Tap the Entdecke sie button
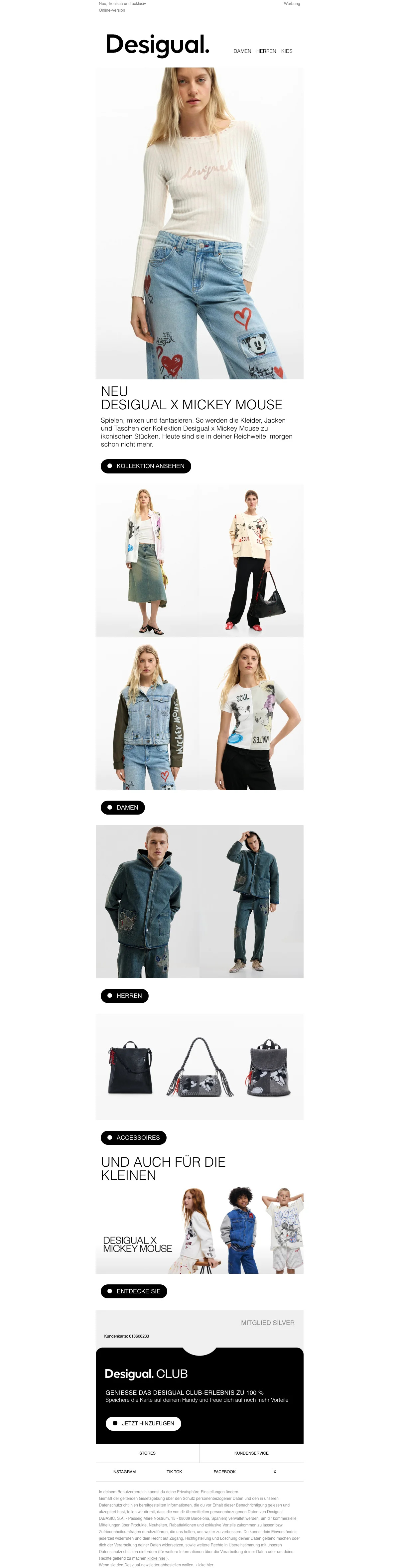This screenshot has height=1568, width=399. [x=133, y=1291]
